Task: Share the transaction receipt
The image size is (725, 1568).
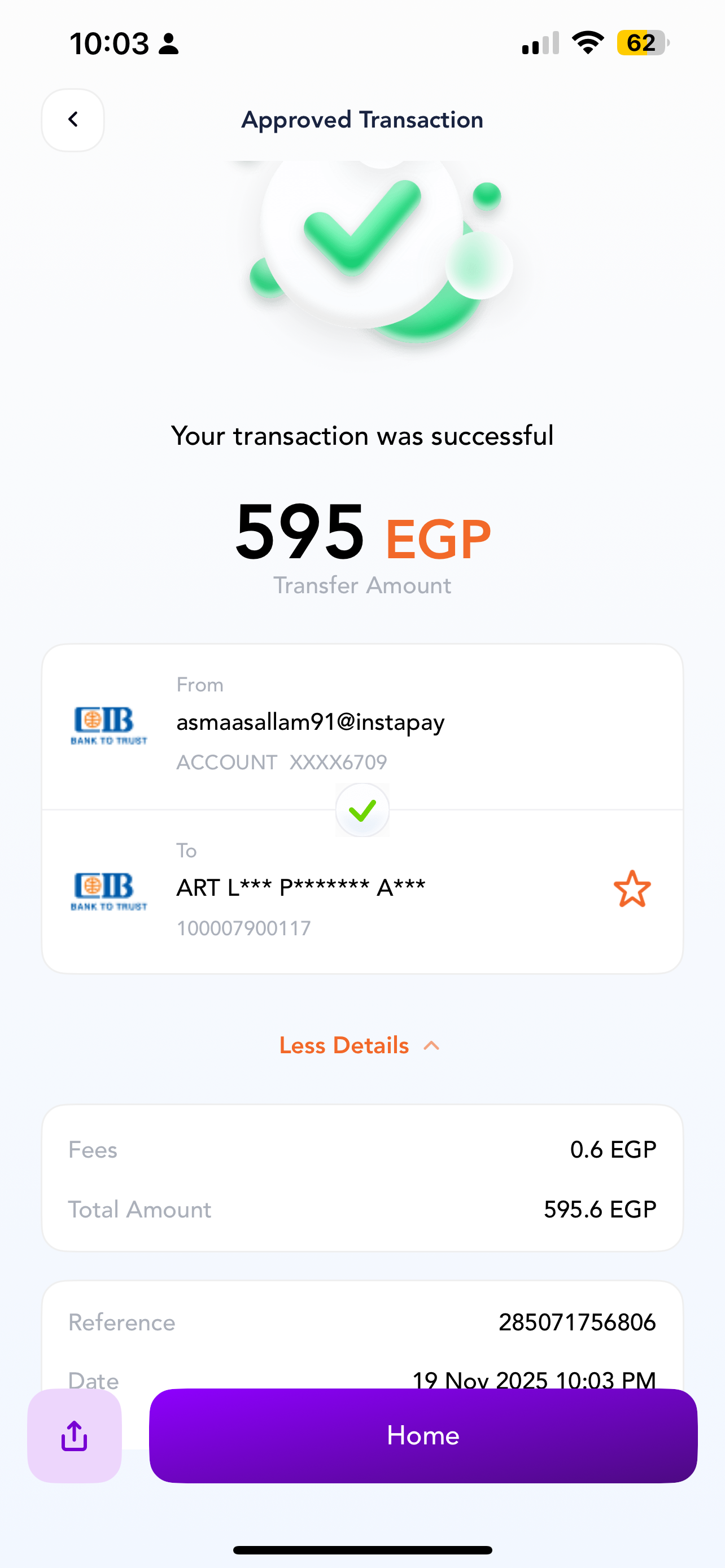Action: pyautogui.click(x=75, y=1435)
